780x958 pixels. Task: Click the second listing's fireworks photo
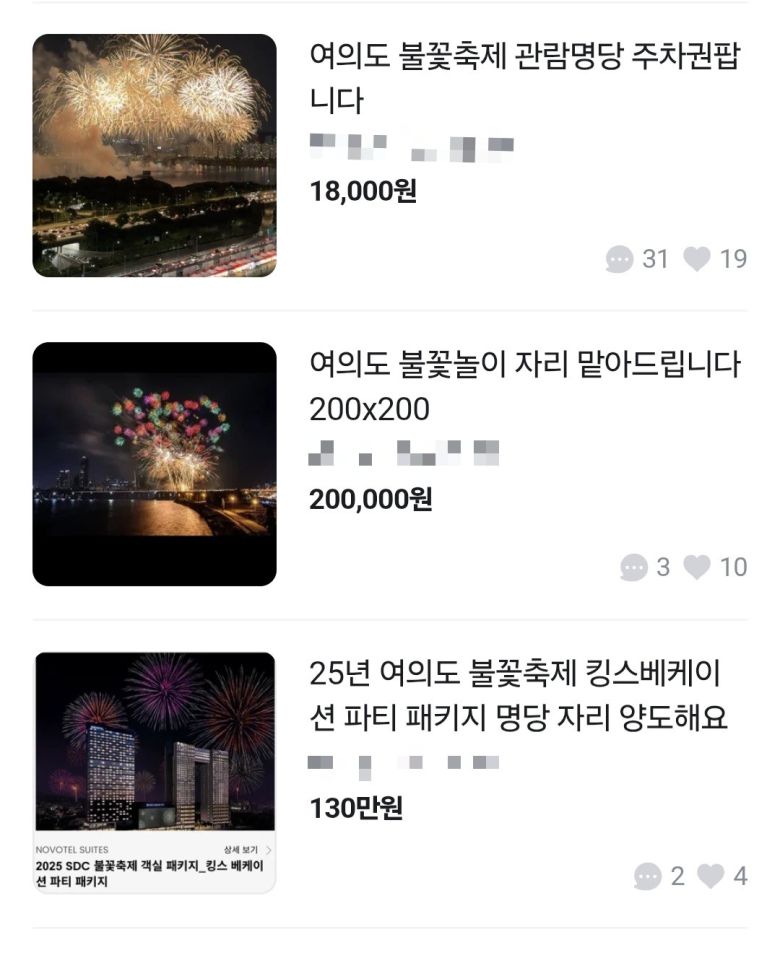coord(155,460)
